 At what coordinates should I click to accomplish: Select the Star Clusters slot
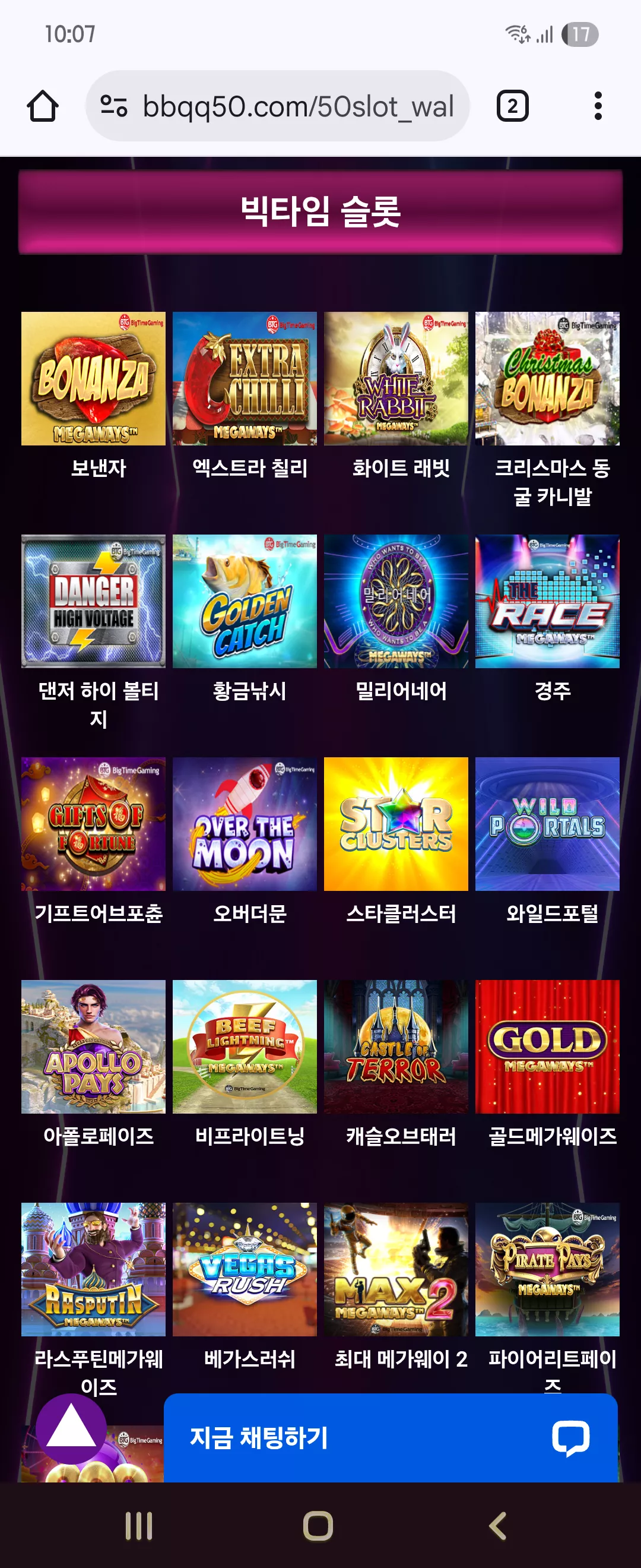396,824
